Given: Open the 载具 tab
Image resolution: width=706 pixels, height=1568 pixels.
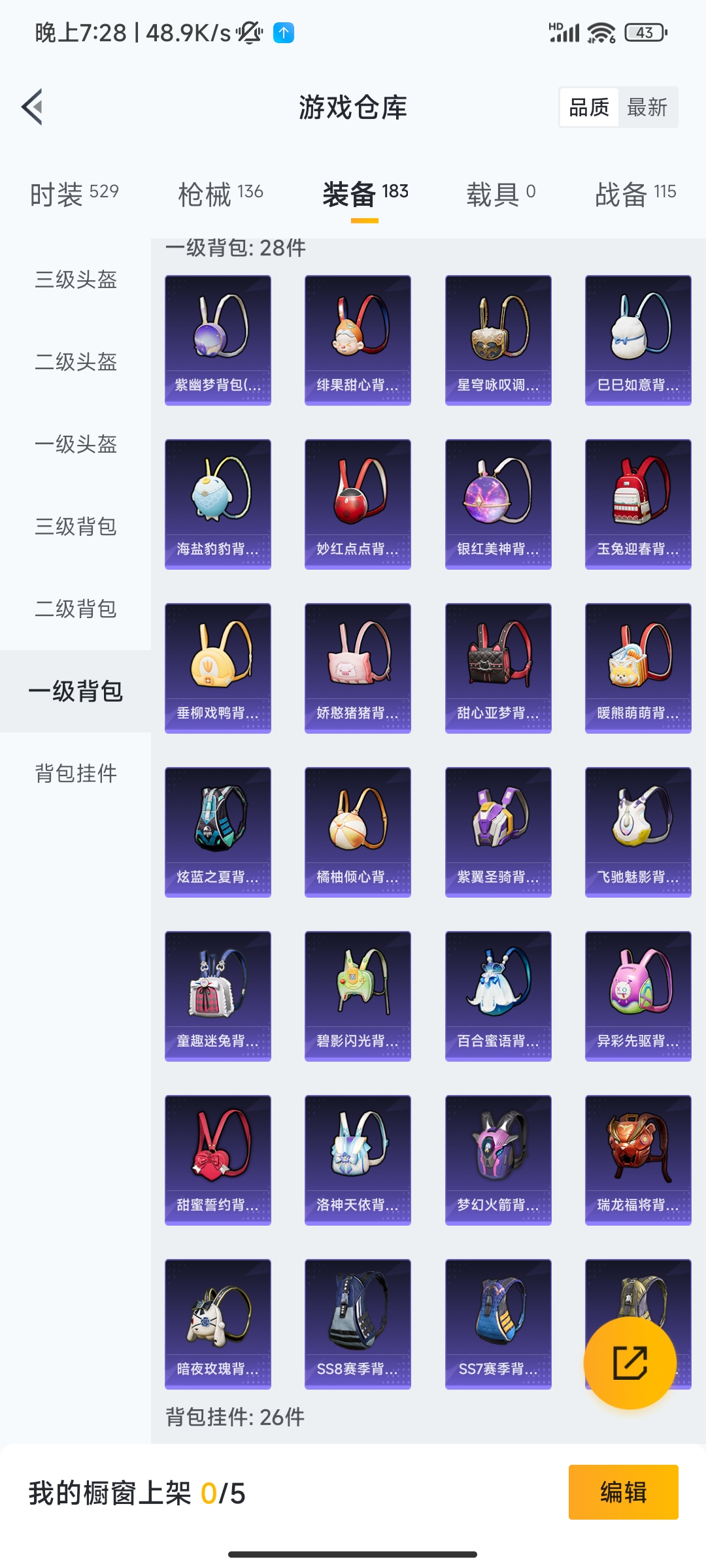Looking at the screenshot, I should (x=501, y=194).
